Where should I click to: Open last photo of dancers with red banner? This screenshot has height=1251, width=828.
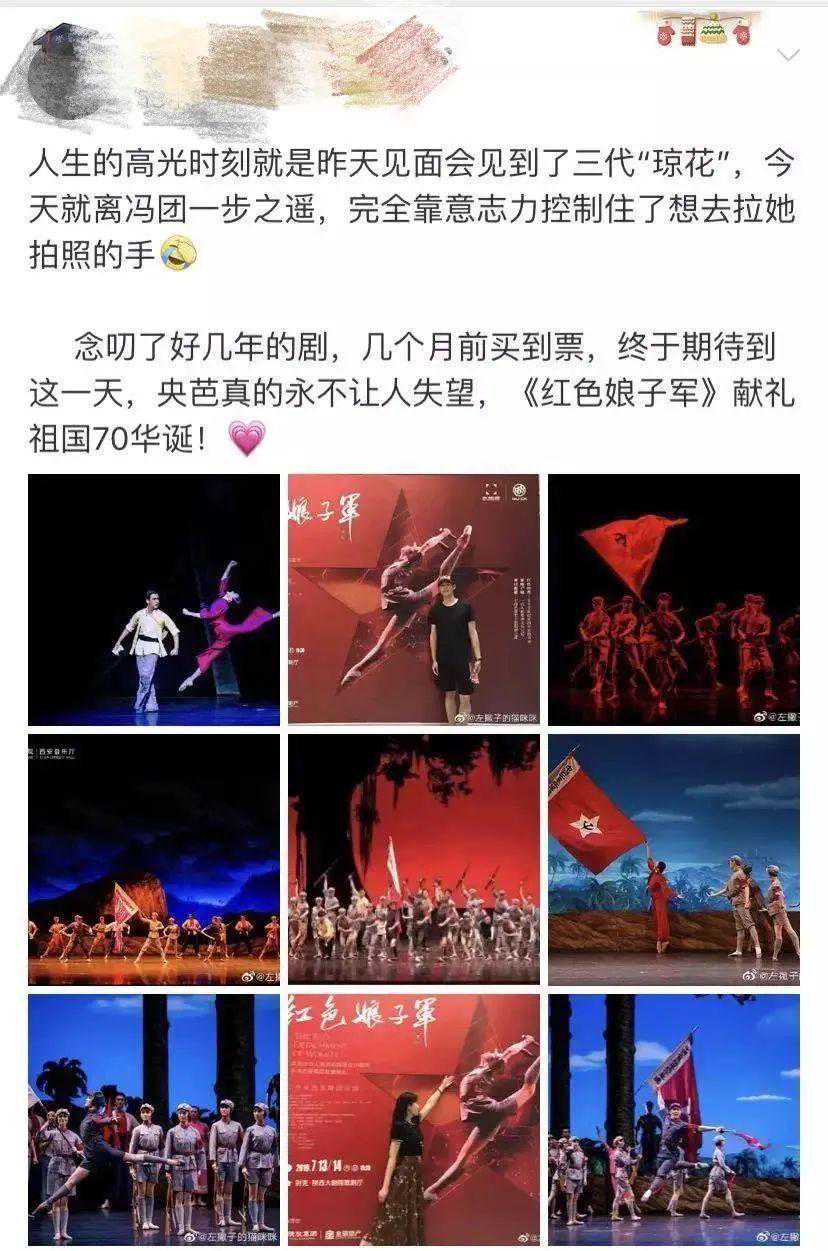click(x=674, y=1119)
